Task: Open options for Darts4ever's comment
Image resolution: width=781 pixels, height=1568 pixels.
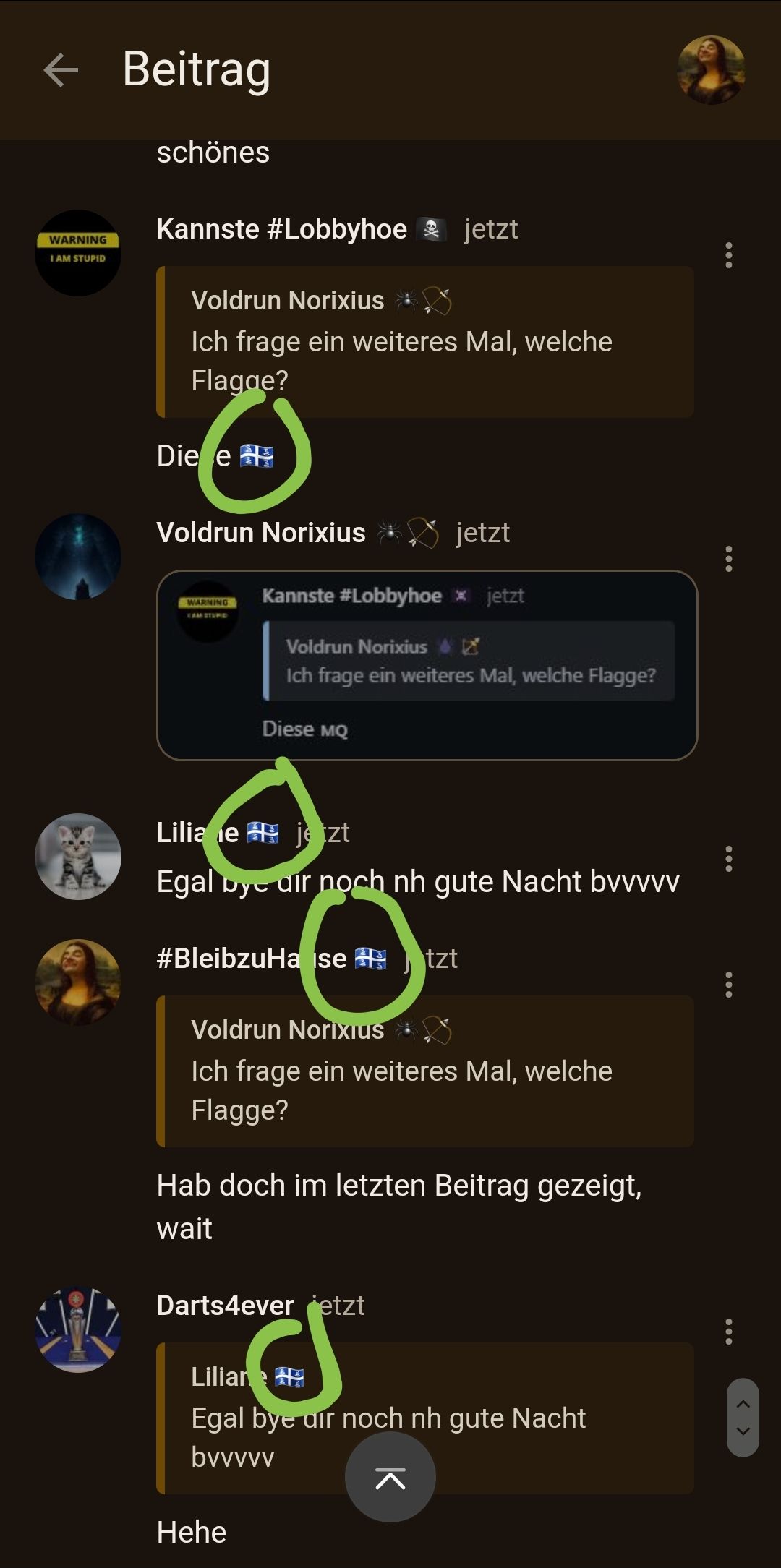Action: [728, 1332]
